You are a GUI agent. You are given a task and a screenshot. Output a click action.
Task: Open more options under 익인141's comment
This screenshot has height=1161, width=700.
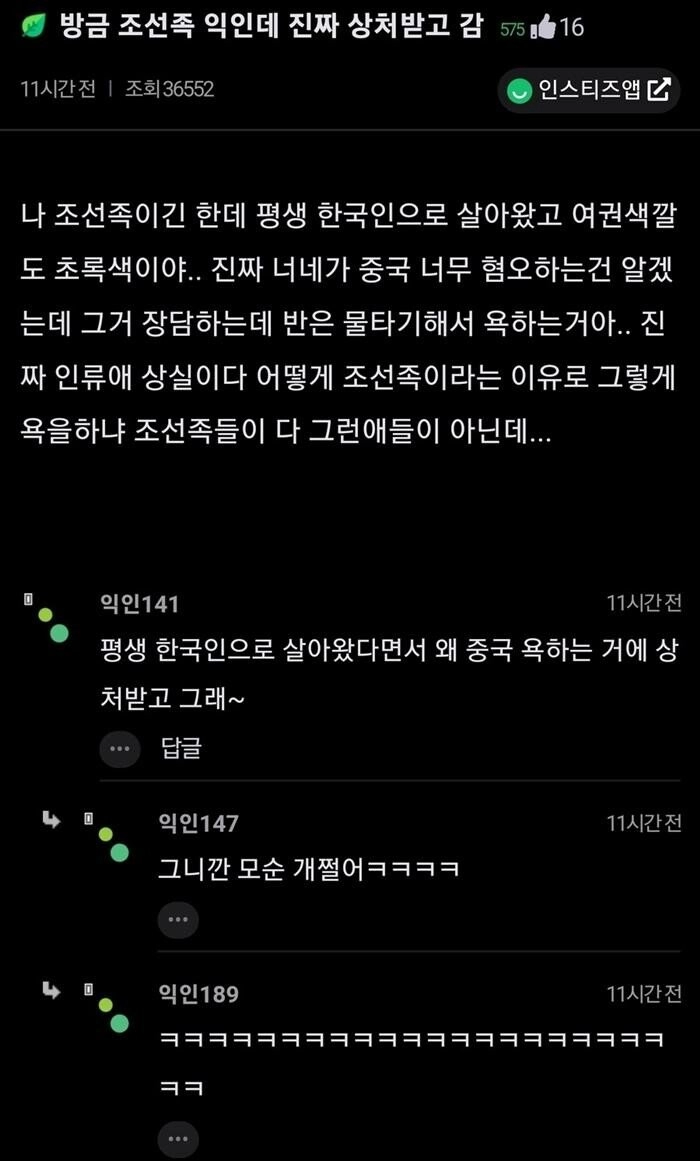coord(120,749)
